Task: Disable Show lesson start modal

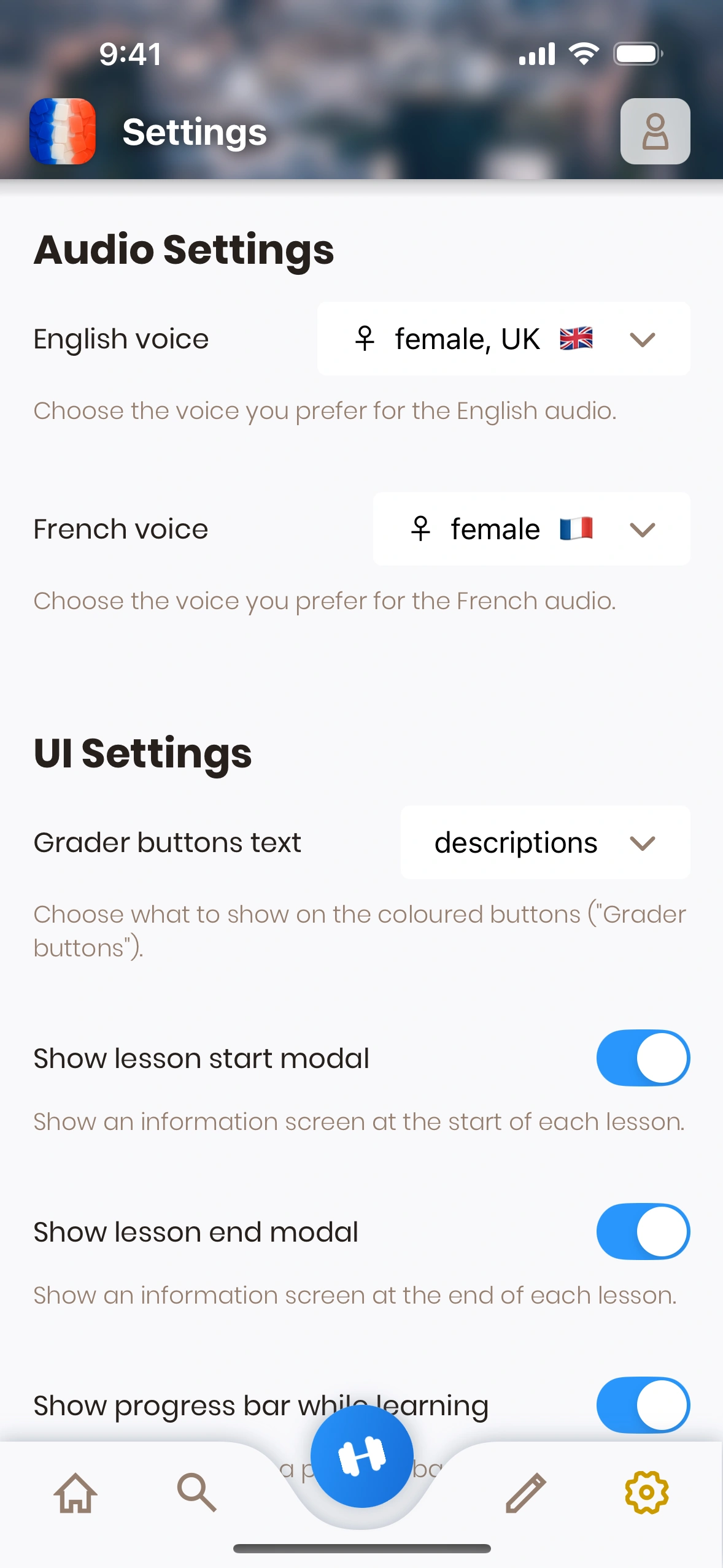Action: (643, 1058)
